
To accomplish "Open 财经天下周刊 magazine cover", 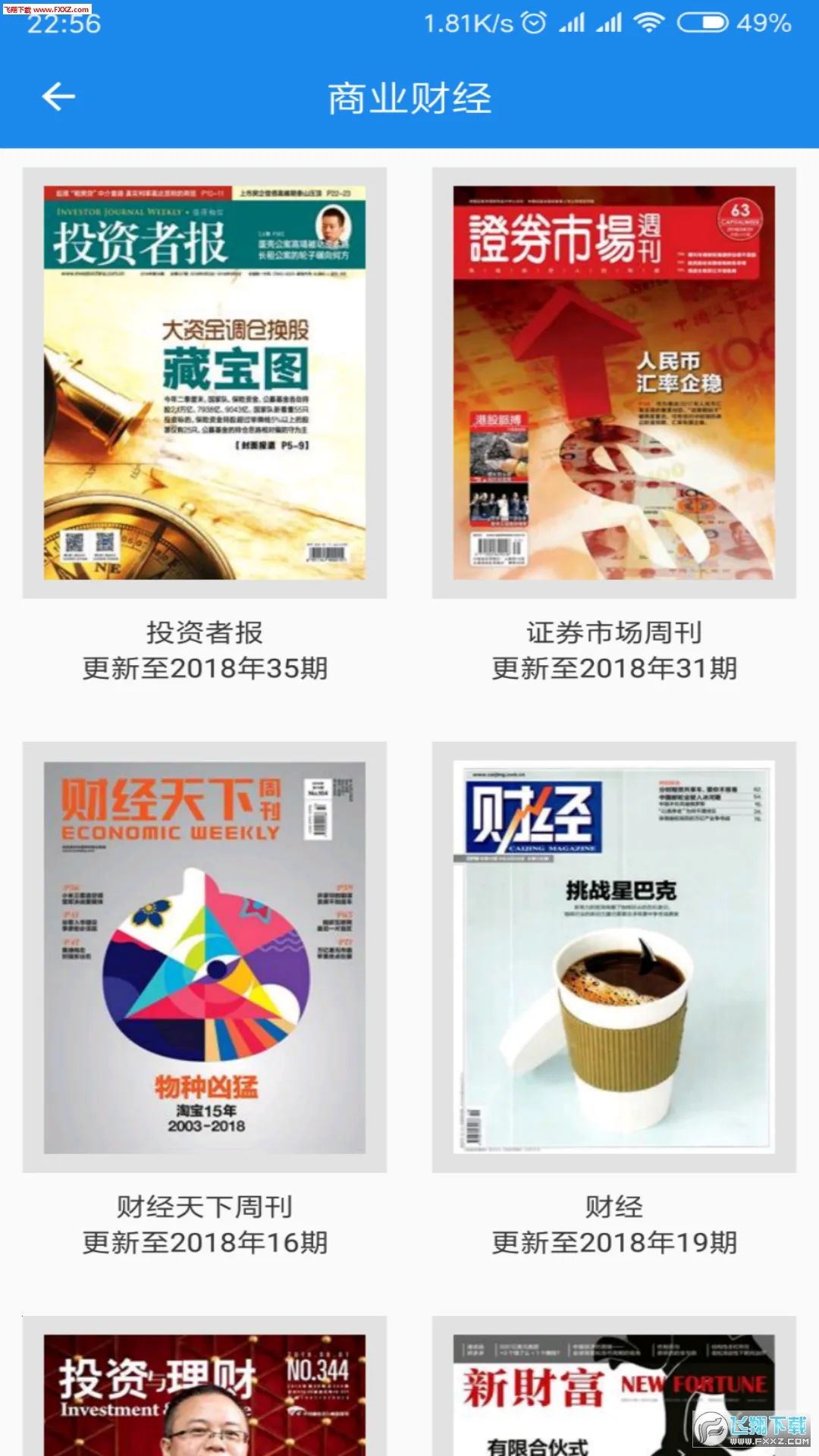I will (x=205, y=957).
